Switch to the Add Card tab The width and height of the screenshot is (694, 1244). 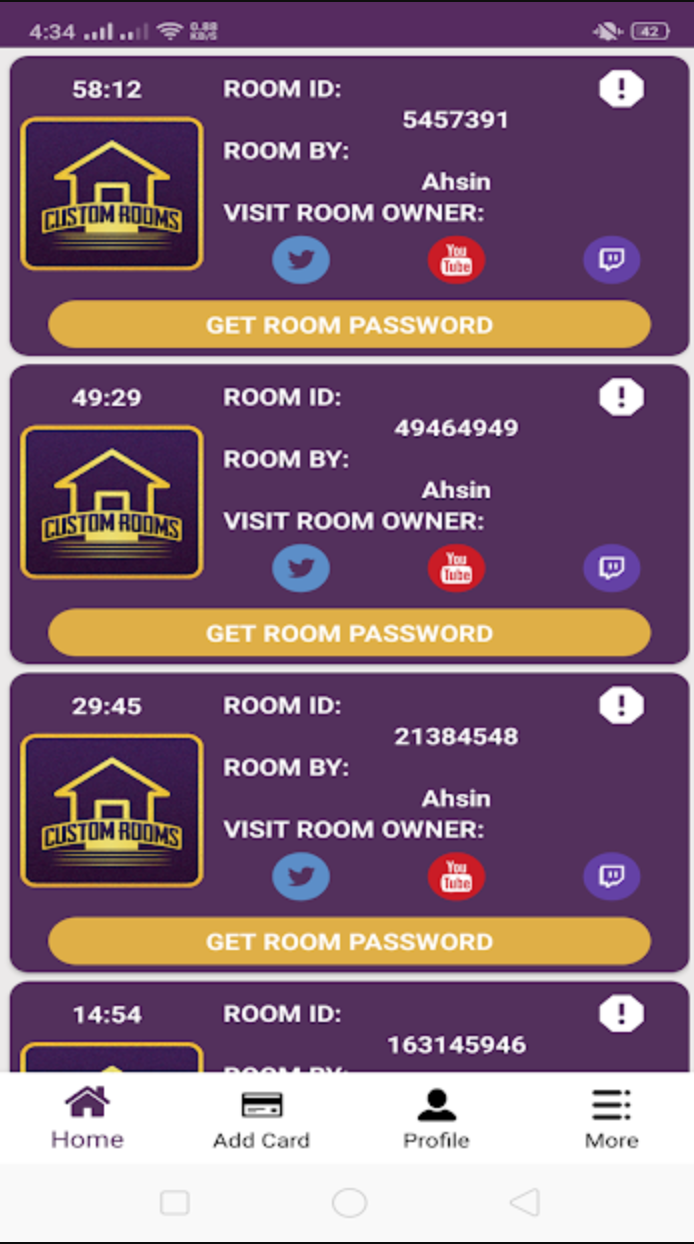[x=261, y=1119]
